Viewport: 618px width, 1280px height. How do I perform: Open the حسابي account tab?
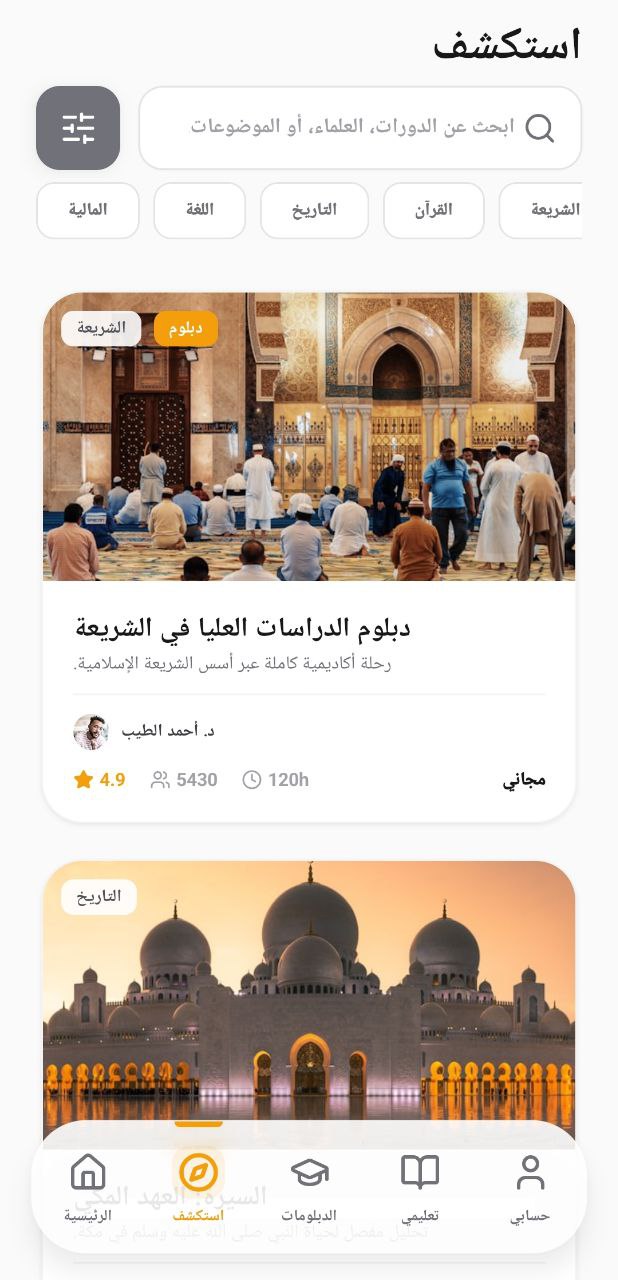coord(530,1187)
